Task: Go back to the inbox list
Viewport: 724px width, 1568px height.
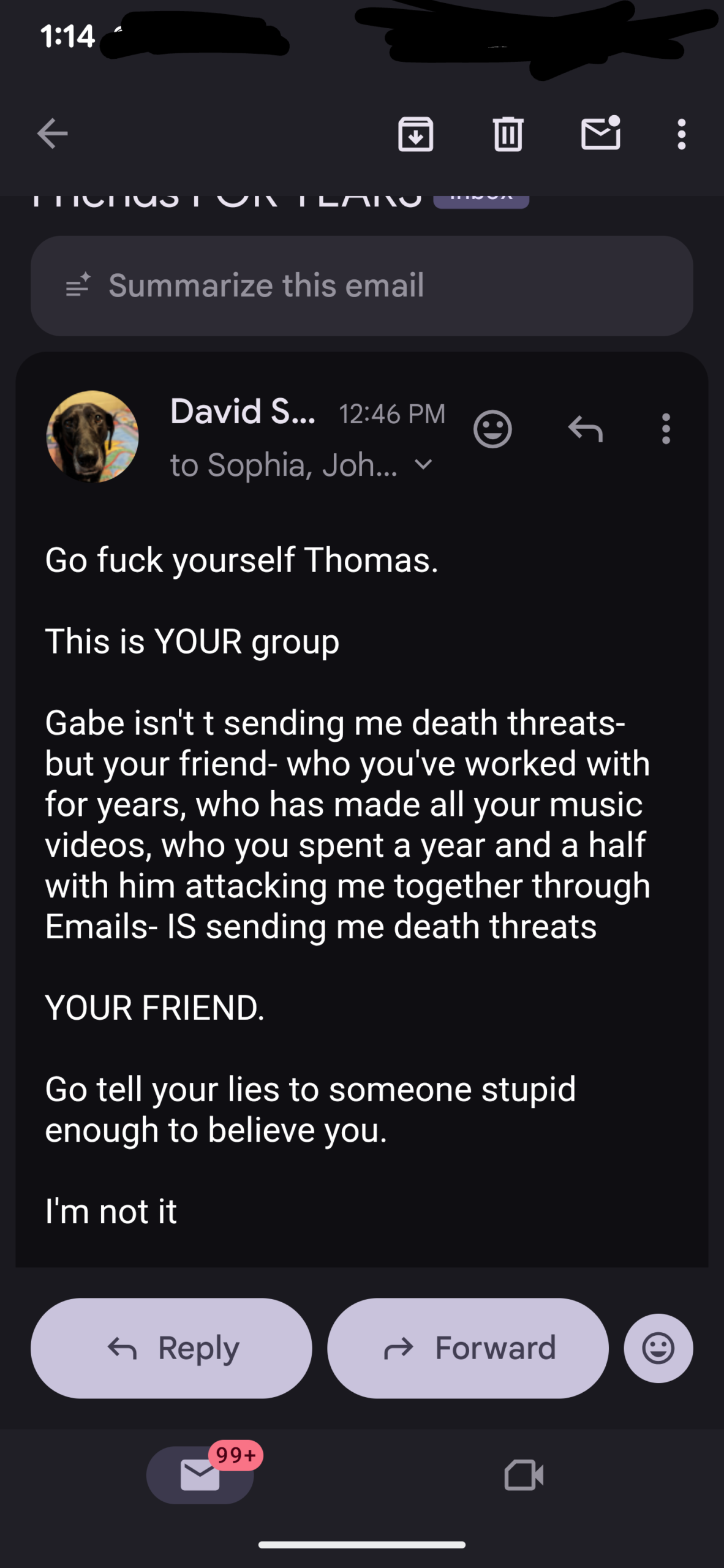Action: tap(52, 134)
